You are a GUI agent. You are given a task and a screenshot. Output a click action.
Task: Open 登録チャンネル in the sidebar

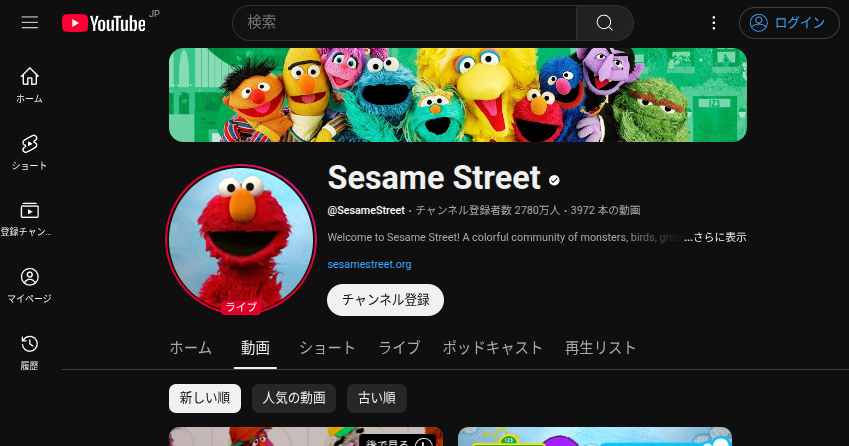(x=30, y=219)
